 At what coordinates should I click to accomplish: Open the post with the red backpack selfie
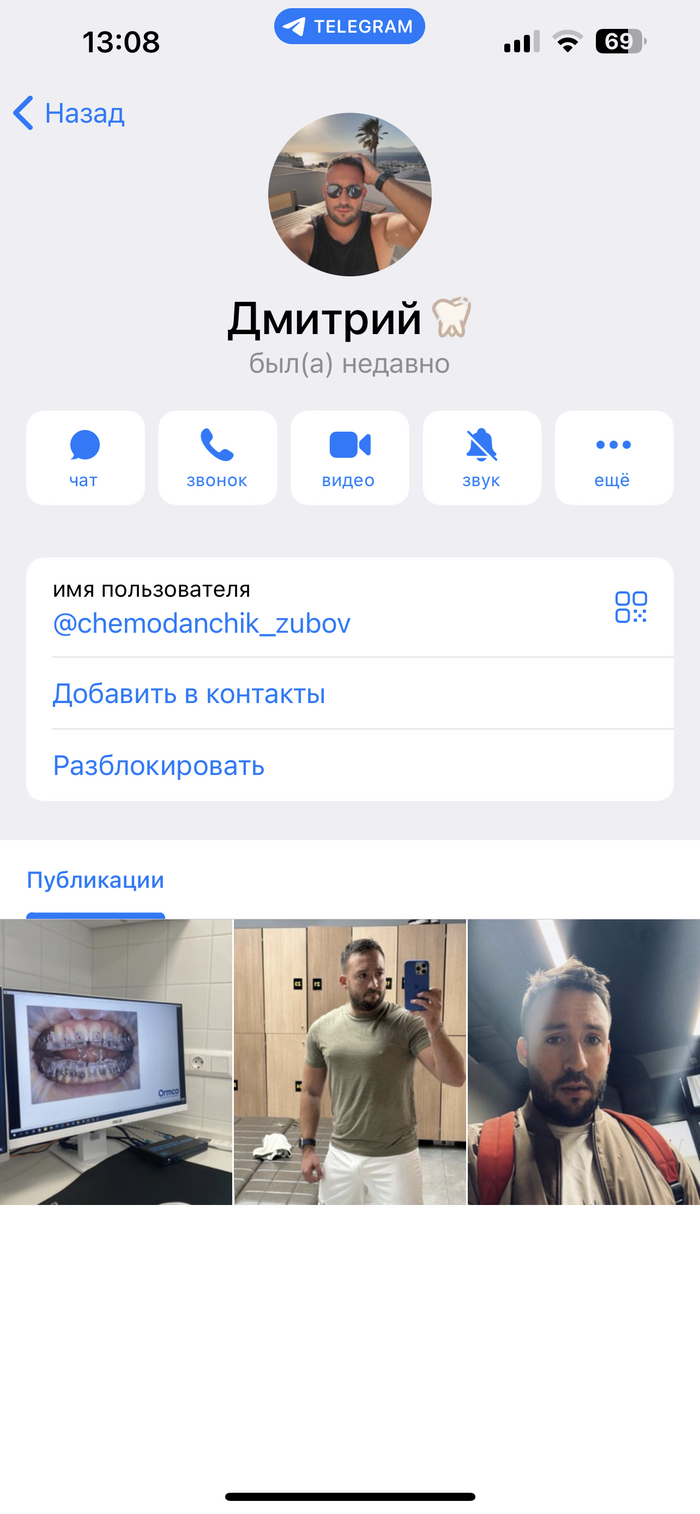(584, 1062)
